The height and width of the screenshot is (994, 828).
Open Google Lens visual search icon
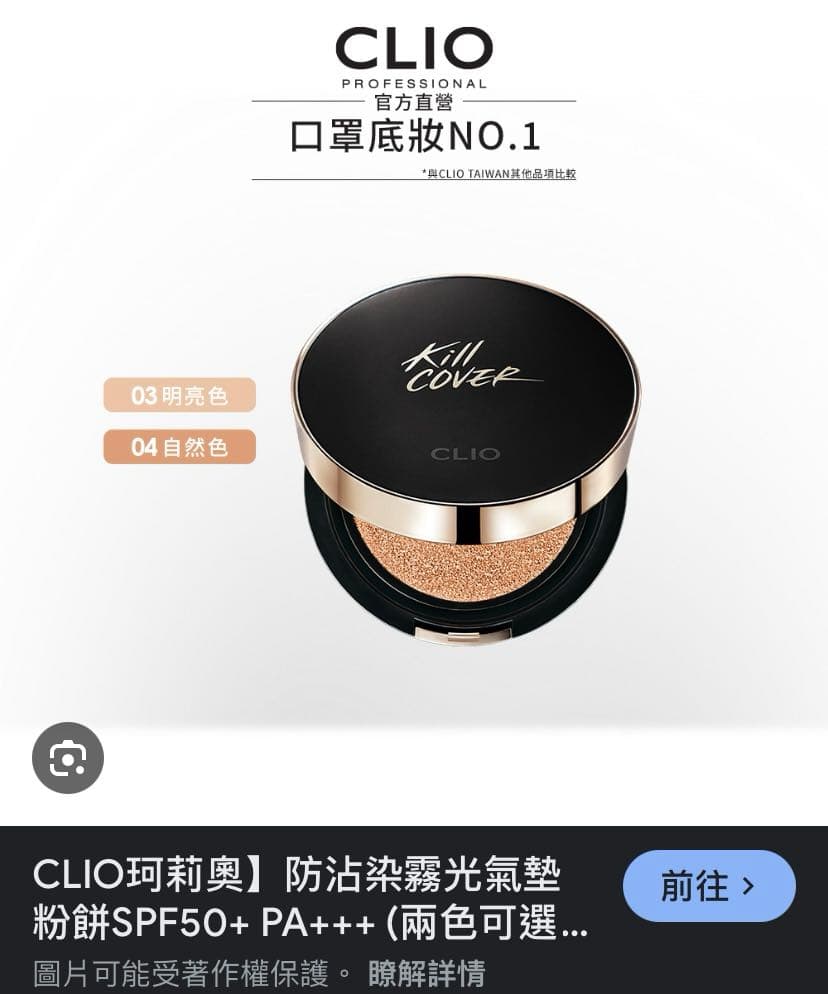(68, 758)
